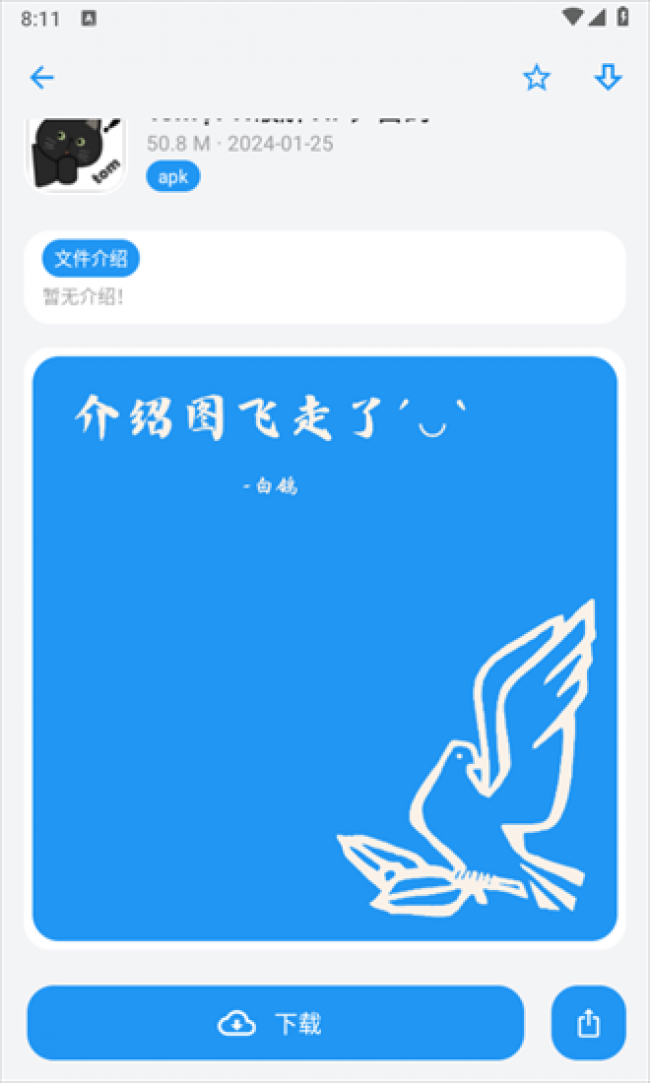Share this file via the share button
Screen dimensions: 650x1083
(x=588, y=1023)
